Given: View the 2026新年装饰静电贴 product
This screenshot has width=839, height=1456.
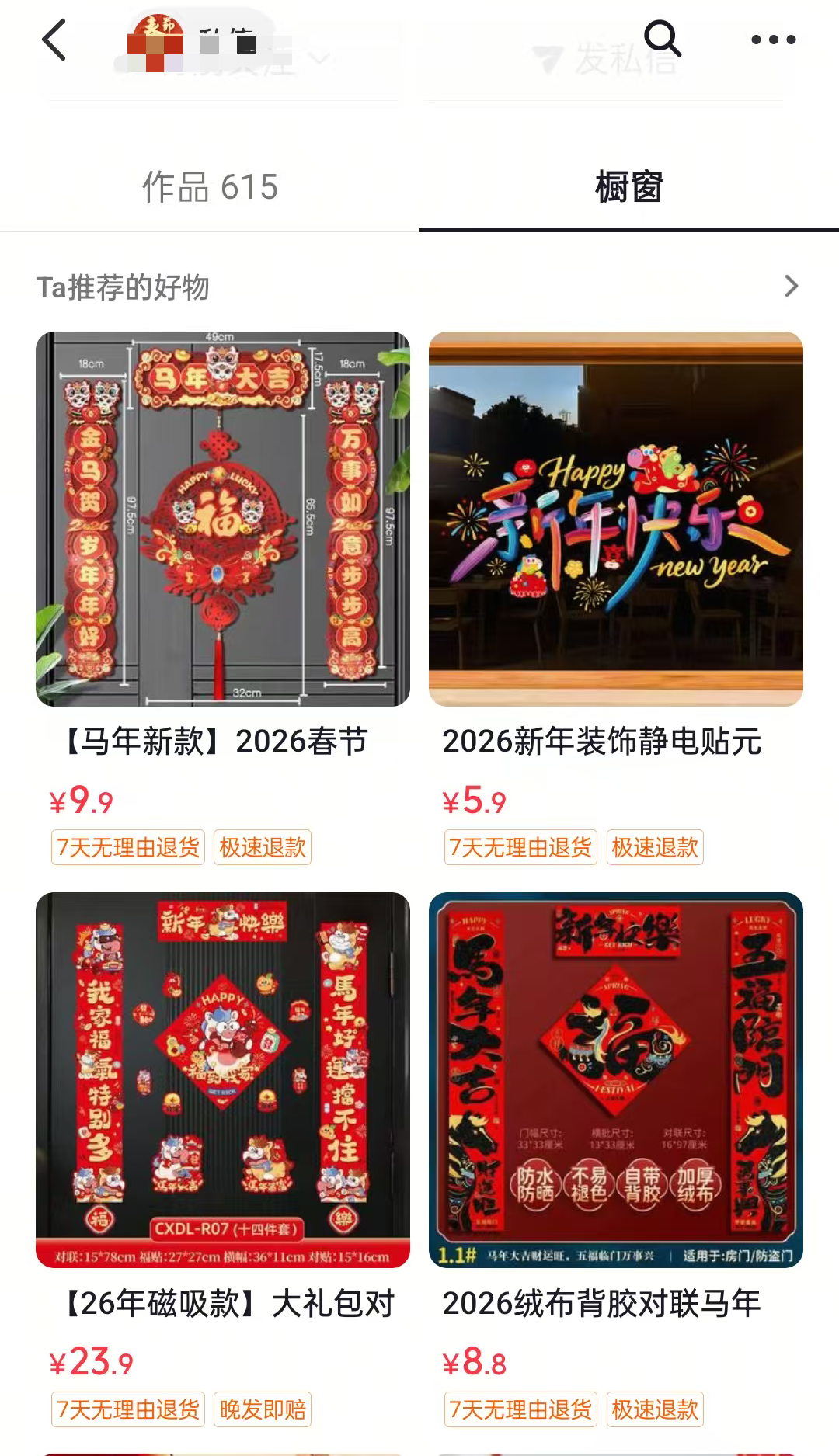Looking at the screenshot, I should [615, 519].
